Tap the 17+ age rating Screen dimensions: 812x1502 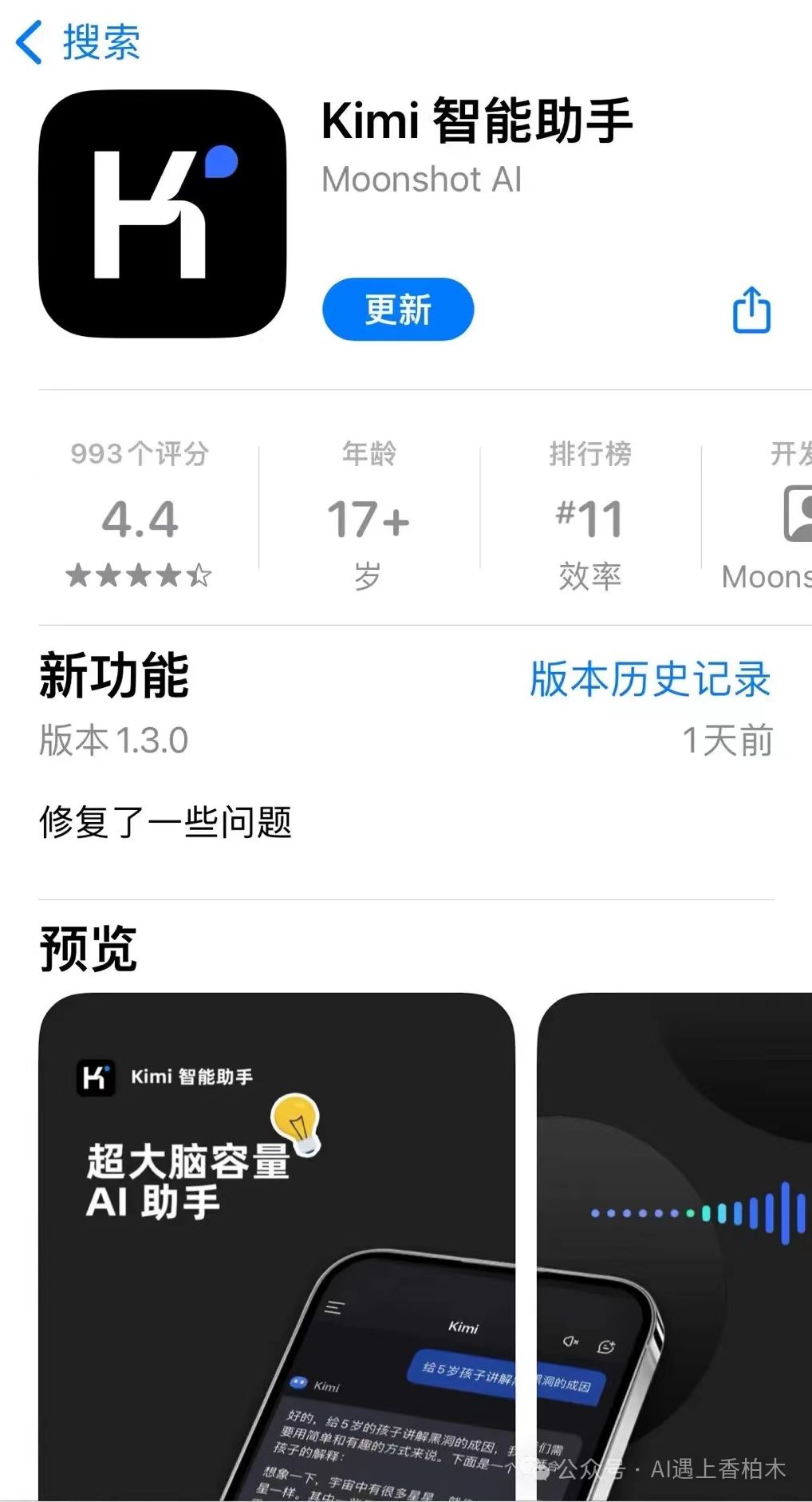[x=366, y=519]
